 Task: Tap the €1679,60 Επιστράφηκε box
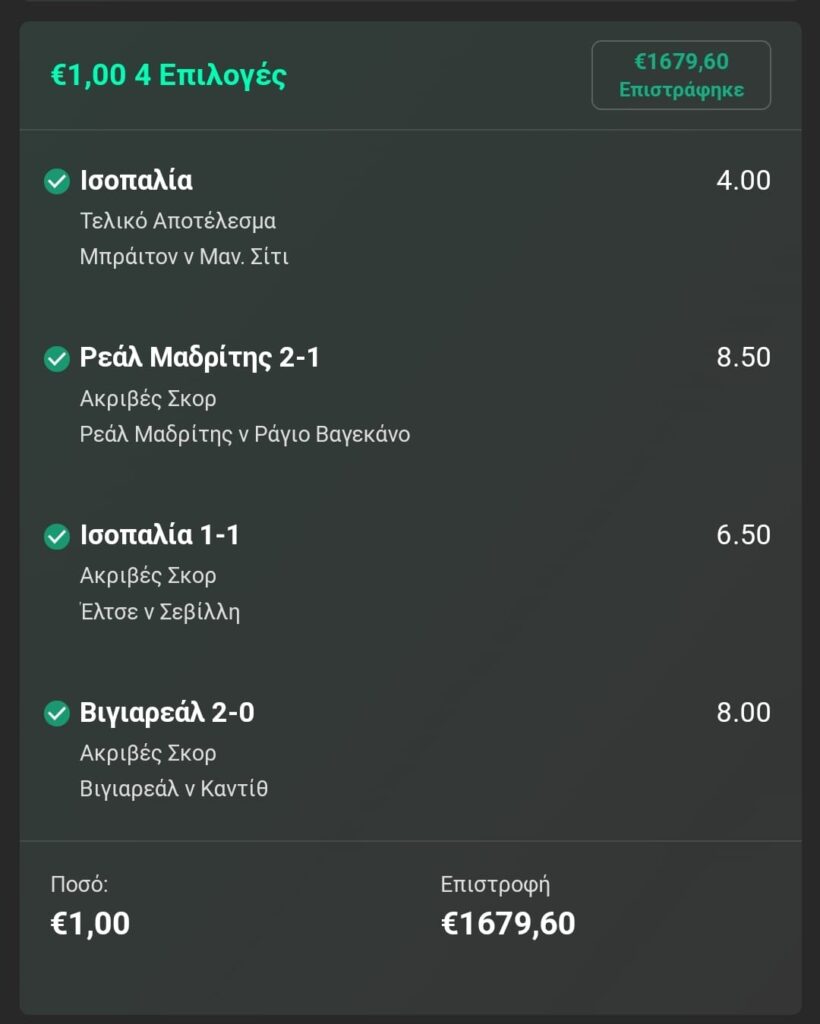click(x=681, y=75)
